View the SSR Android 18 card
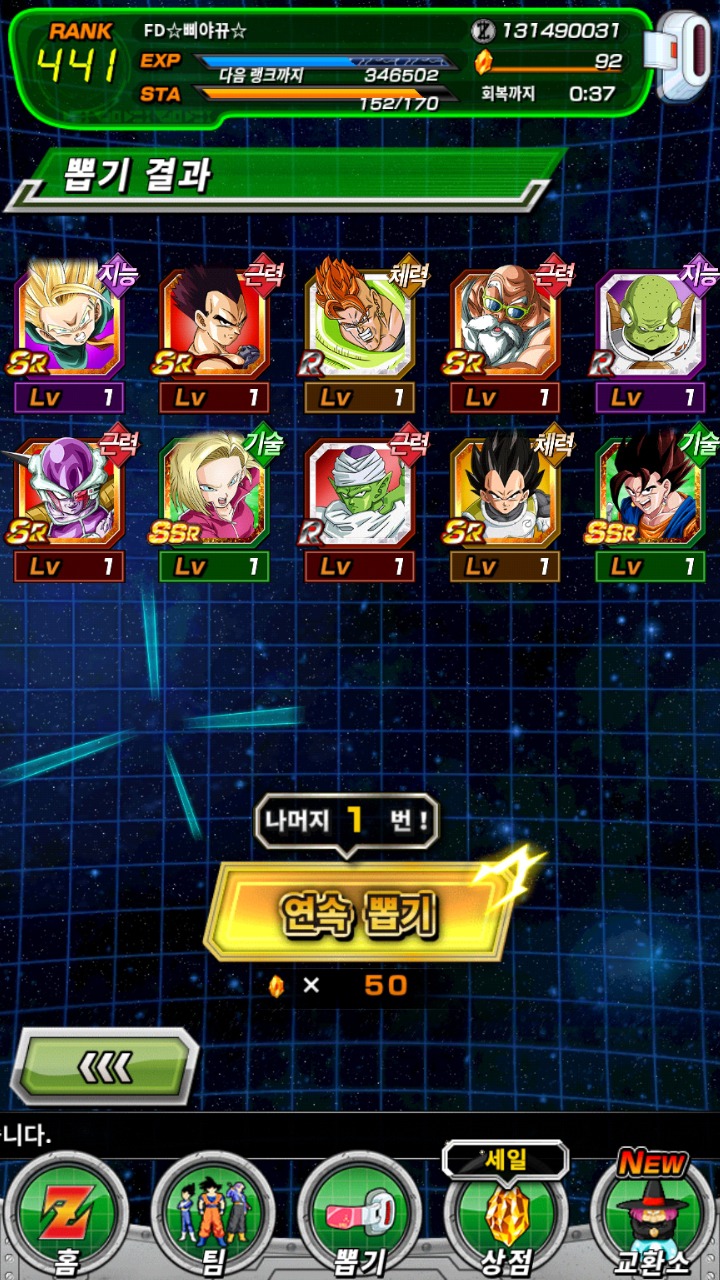 click(214, 497)
